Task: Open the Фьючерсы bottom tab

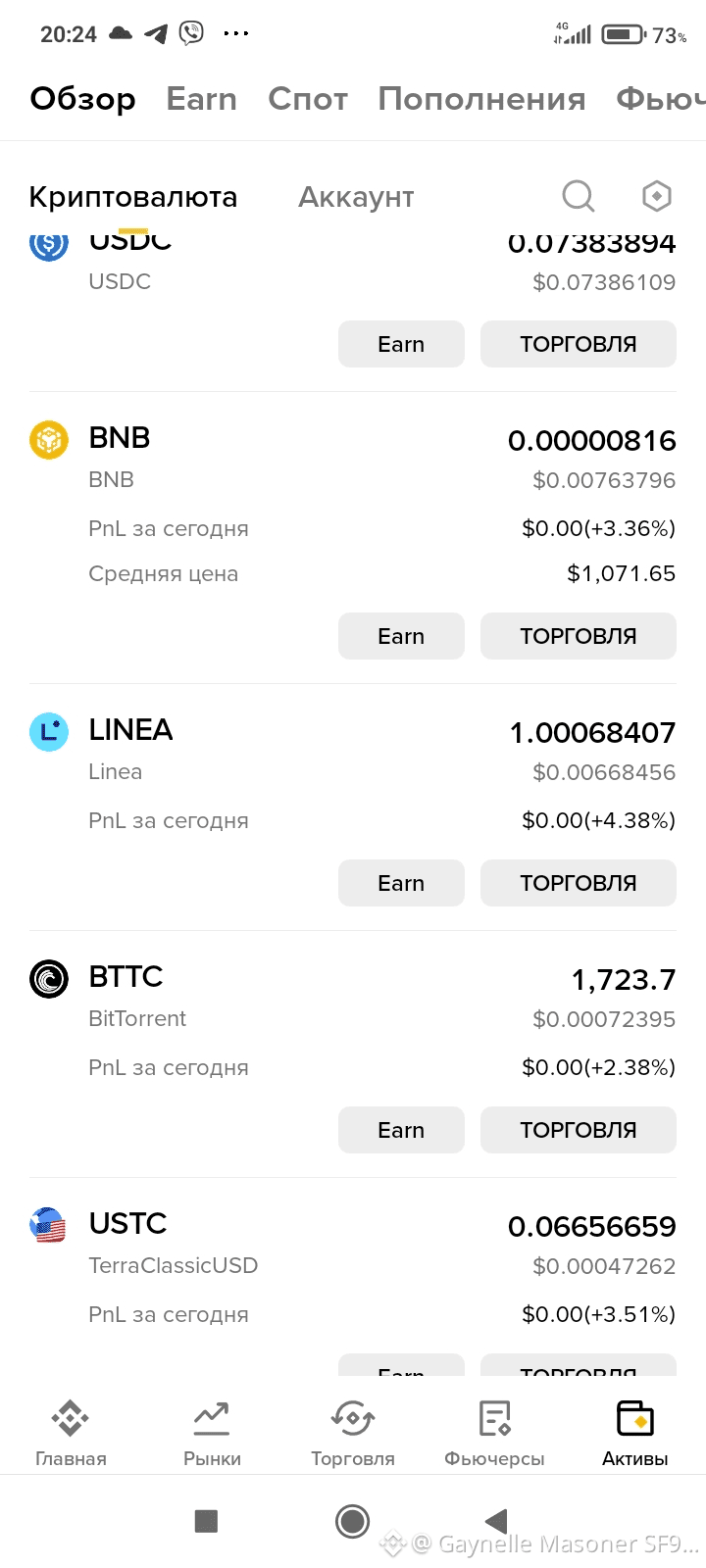Action: pos(494,1432)
